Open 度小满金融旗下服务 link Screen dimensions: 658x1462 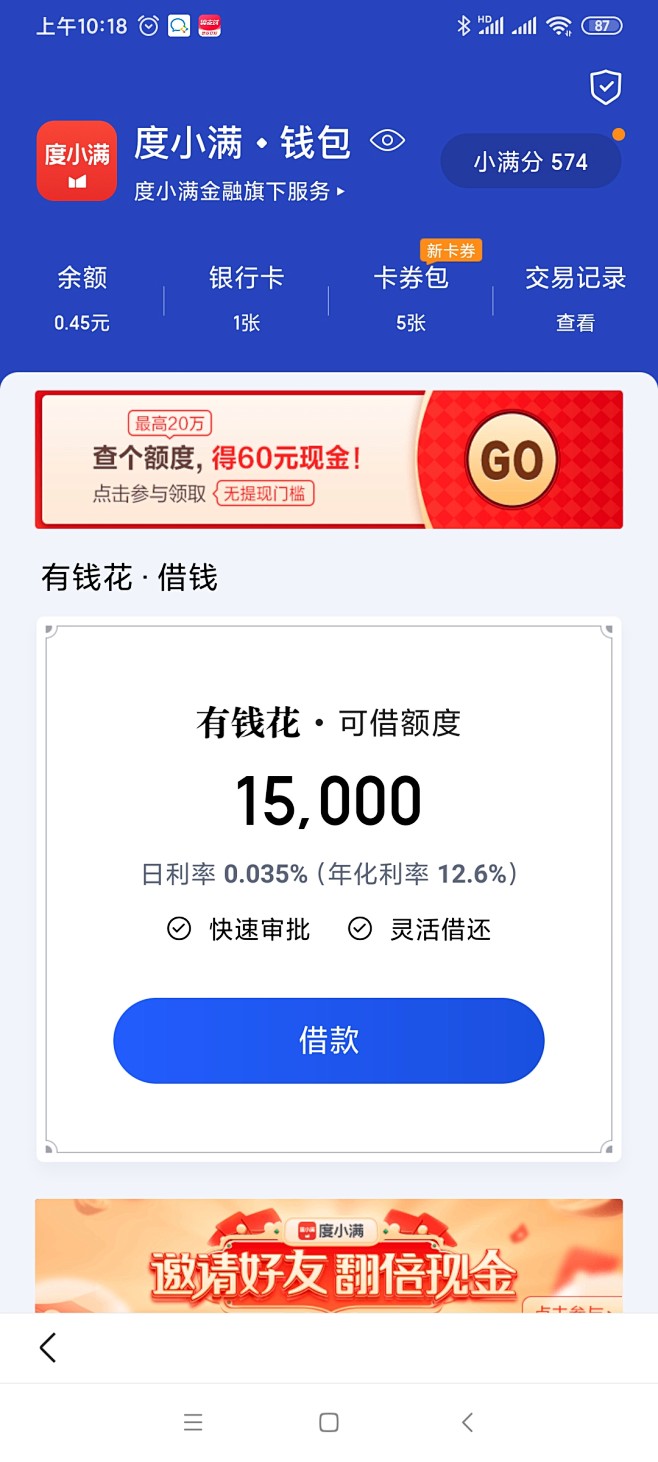pyautogui.click(x=239, y=191)
